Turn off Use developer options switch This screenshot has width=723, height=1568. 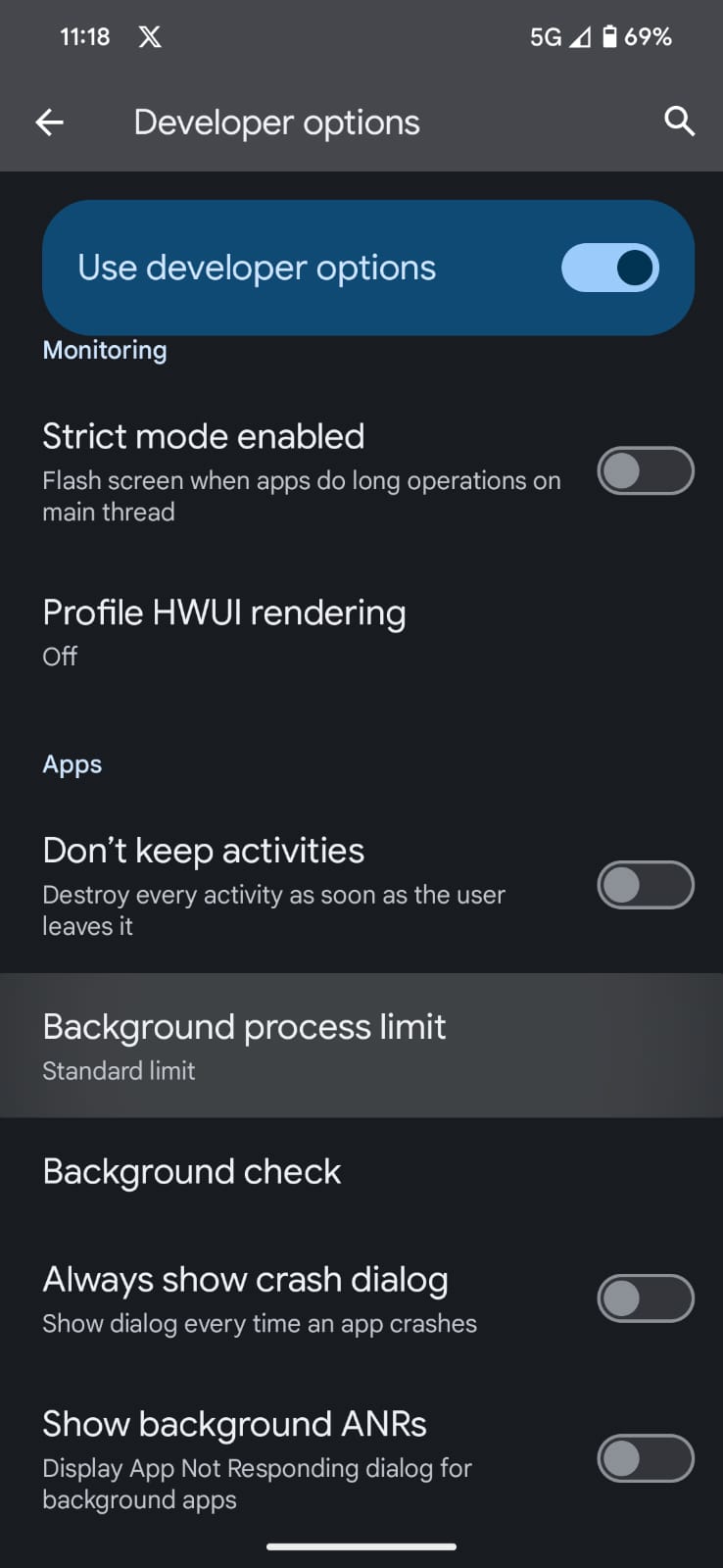pyautogui.click(x=609, y=268)
